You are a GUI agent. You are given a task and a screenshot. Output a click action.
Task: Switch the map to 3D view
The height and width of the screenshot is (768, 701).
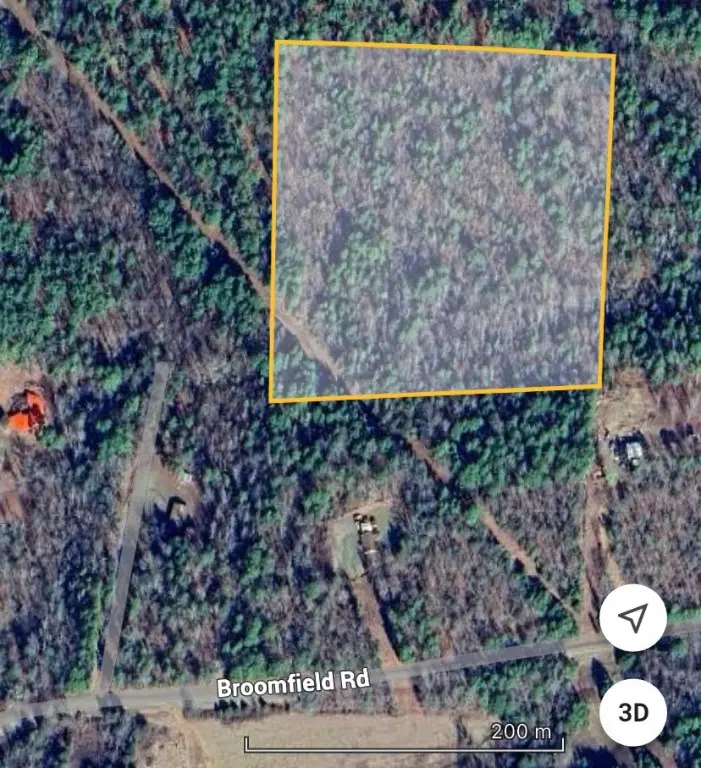click(x=633, y=712)
